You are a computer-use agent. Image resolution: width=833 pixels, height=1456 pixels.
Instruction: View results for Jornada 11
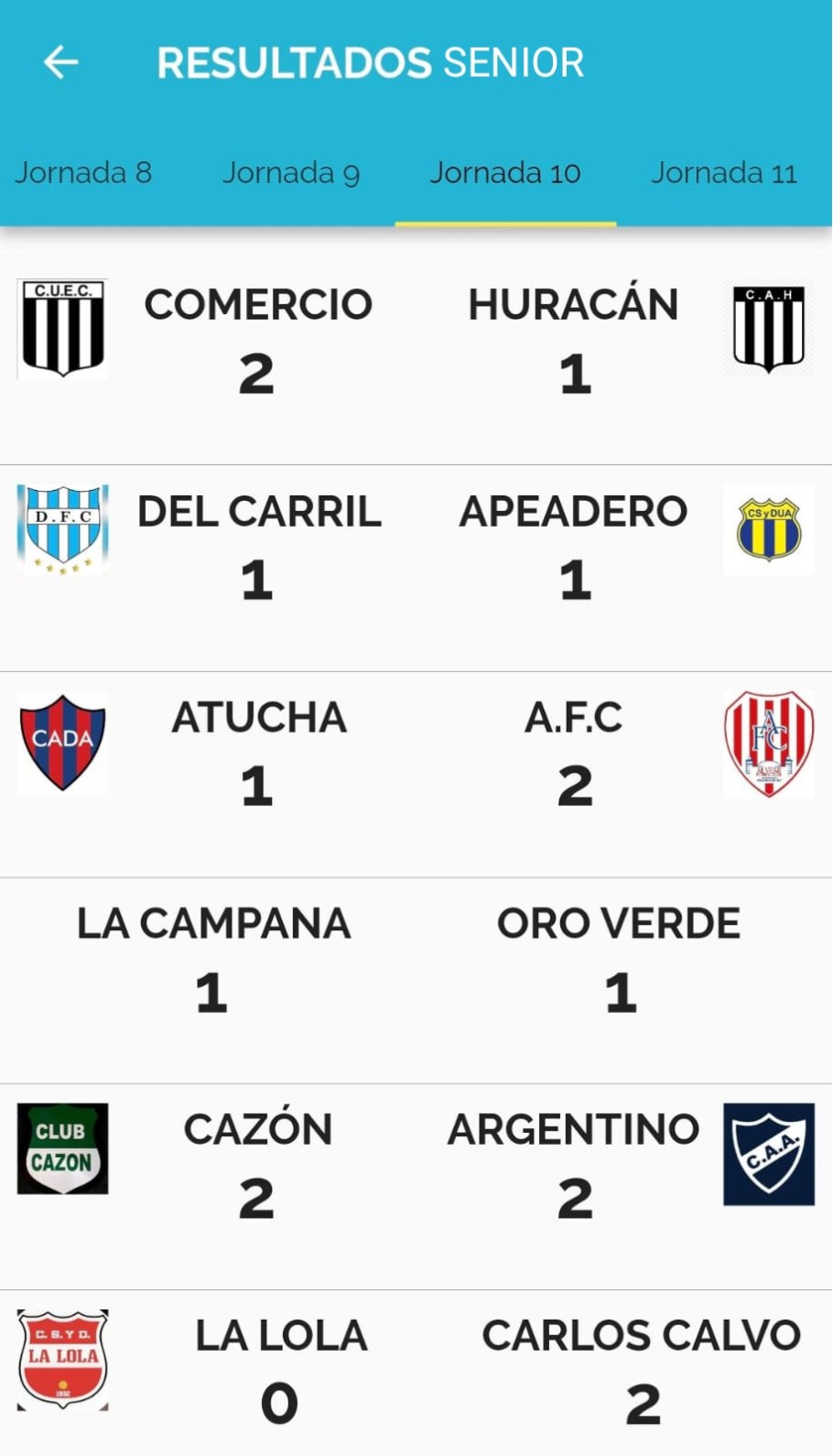723,173
